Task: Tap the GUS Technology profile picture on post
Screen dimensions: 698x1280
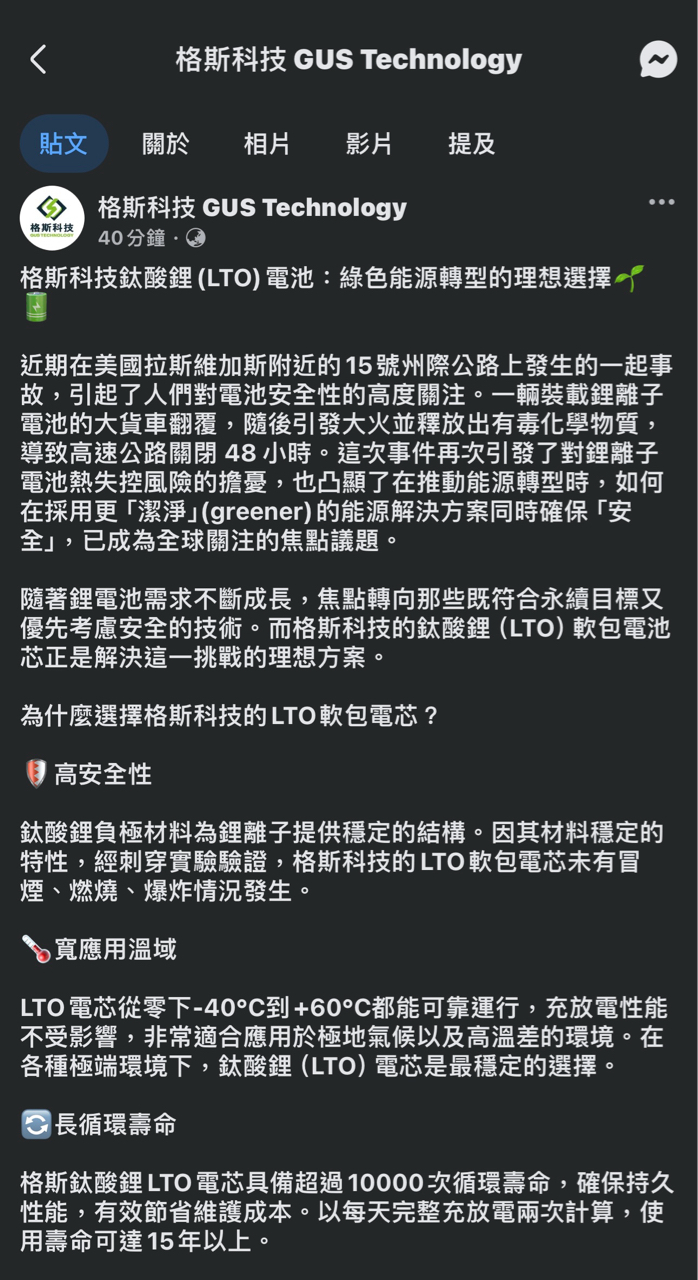Action: point(52,218)
